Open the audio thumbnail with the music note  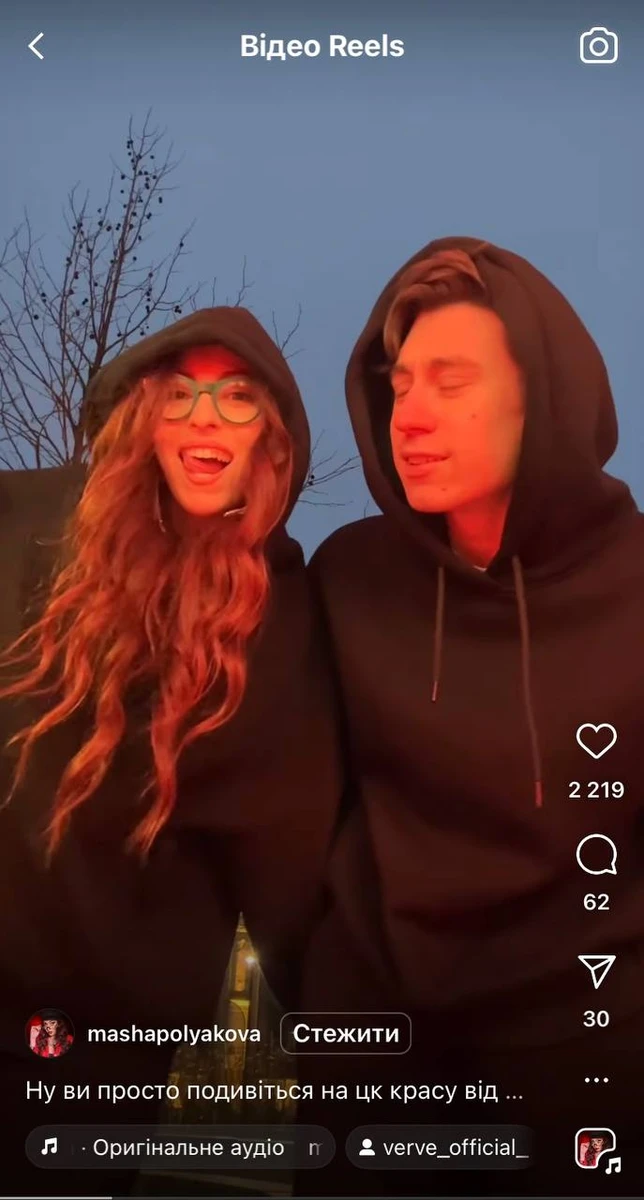(x=596, y=1148)
